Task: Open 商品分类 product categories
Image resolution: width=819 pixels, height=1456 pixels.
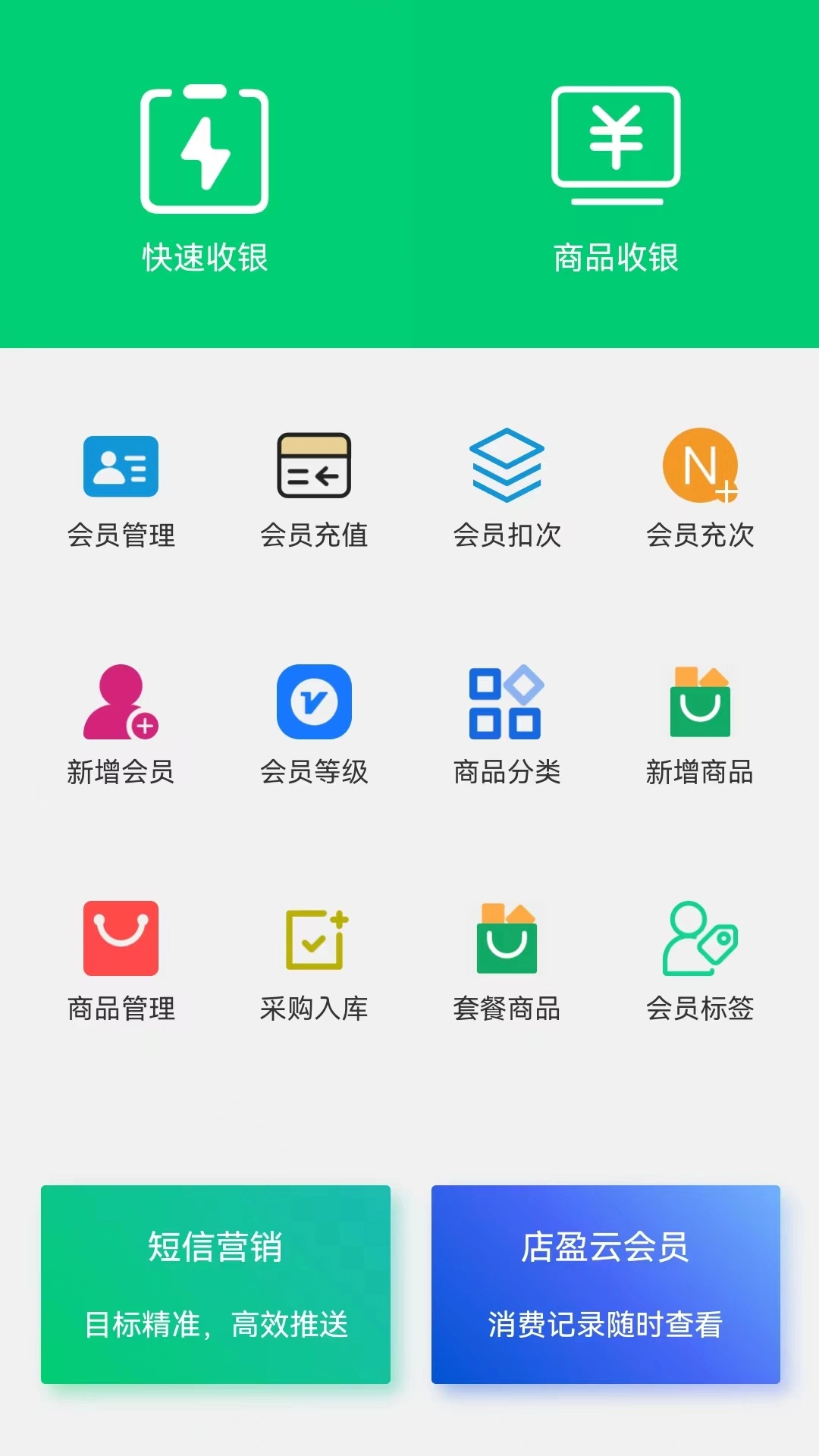Action: click(x=507, y=724)
